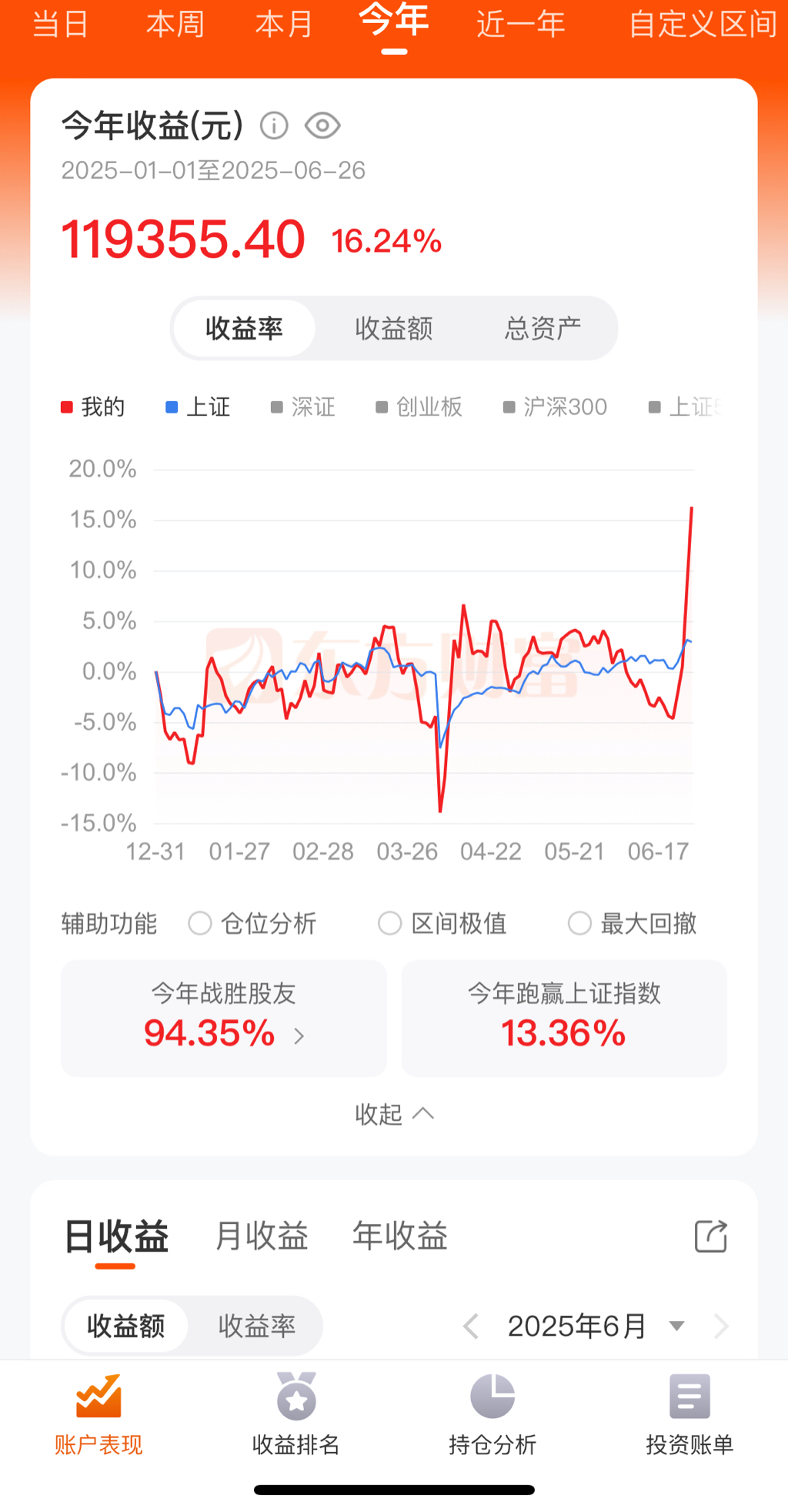Switch to the 月收益 tab
The height and width of the screenshot is (1512, 788).
click(x=262, y=1236)
